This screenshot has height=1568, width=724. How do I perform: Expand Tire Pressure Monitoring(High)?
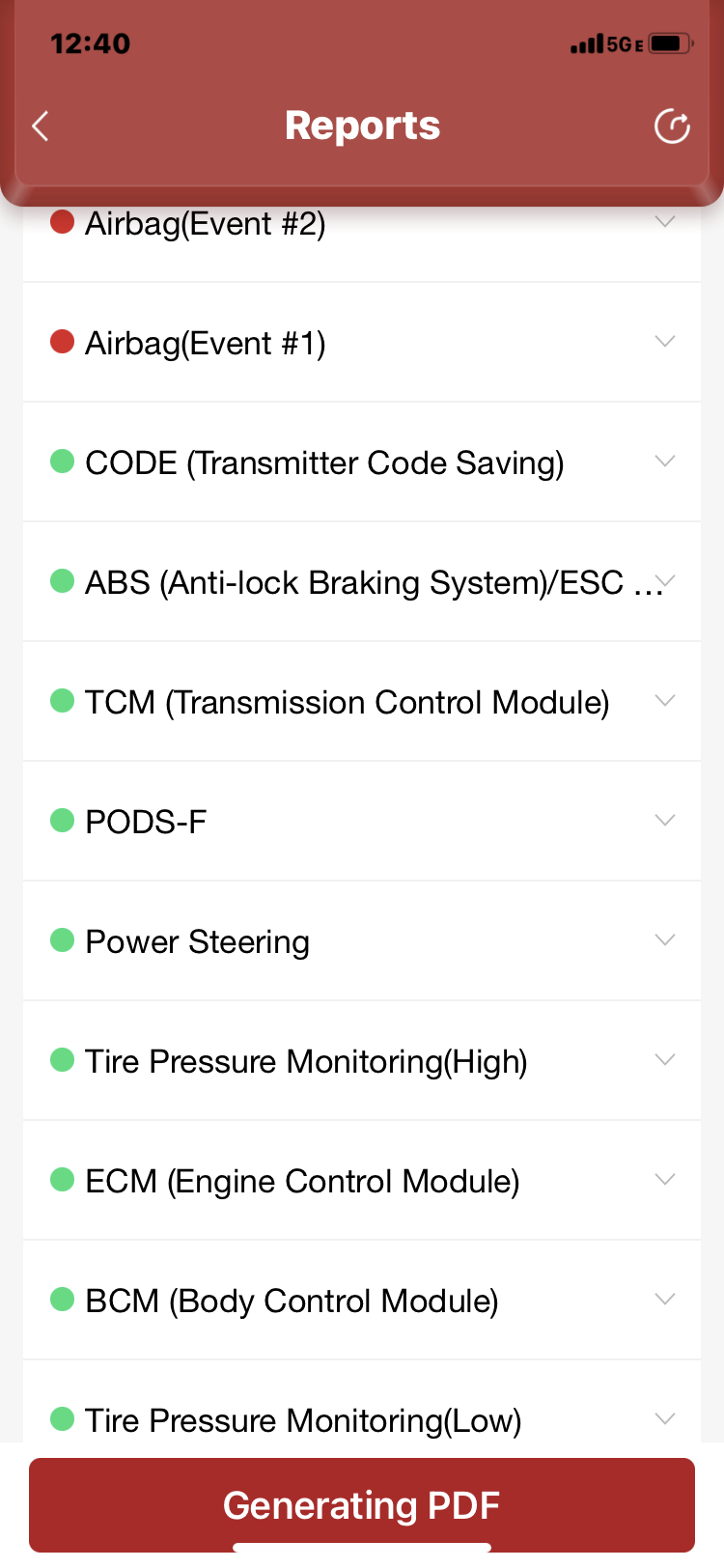coord(361,1061)
